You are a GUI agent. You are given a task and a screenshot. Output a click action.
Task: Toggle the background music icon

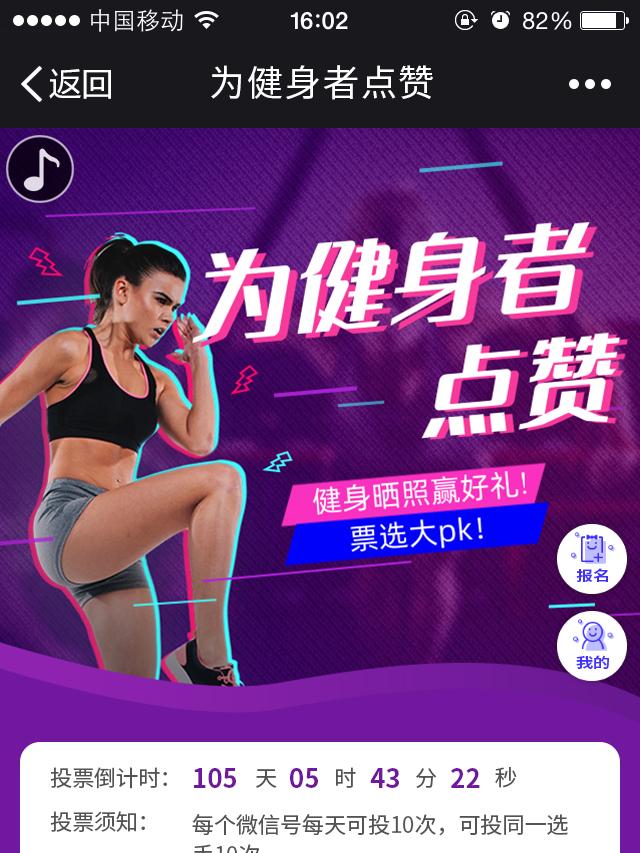[x=40, y=169]
